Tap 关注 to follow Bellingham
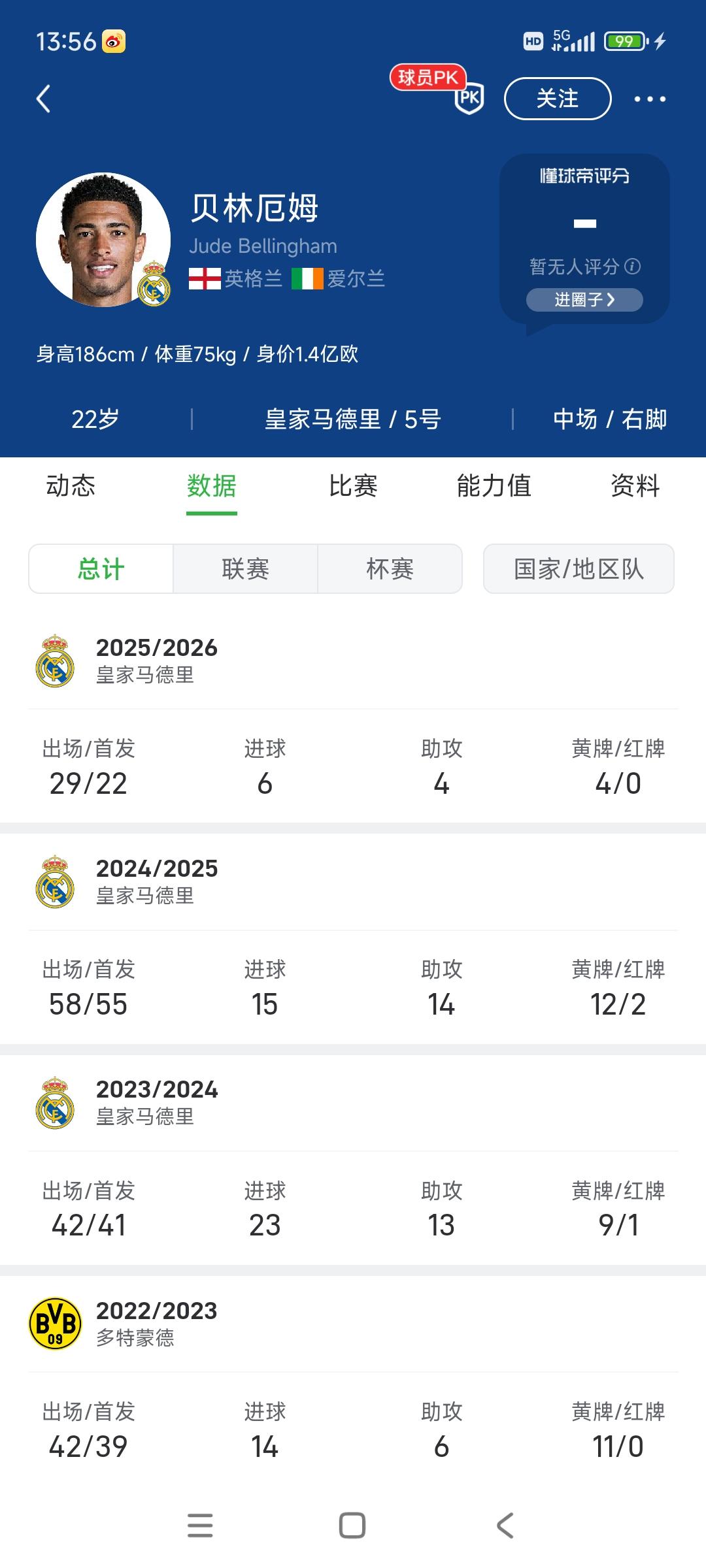The height and width of the screenshot is (1568, 706). [x=556, y=98]
